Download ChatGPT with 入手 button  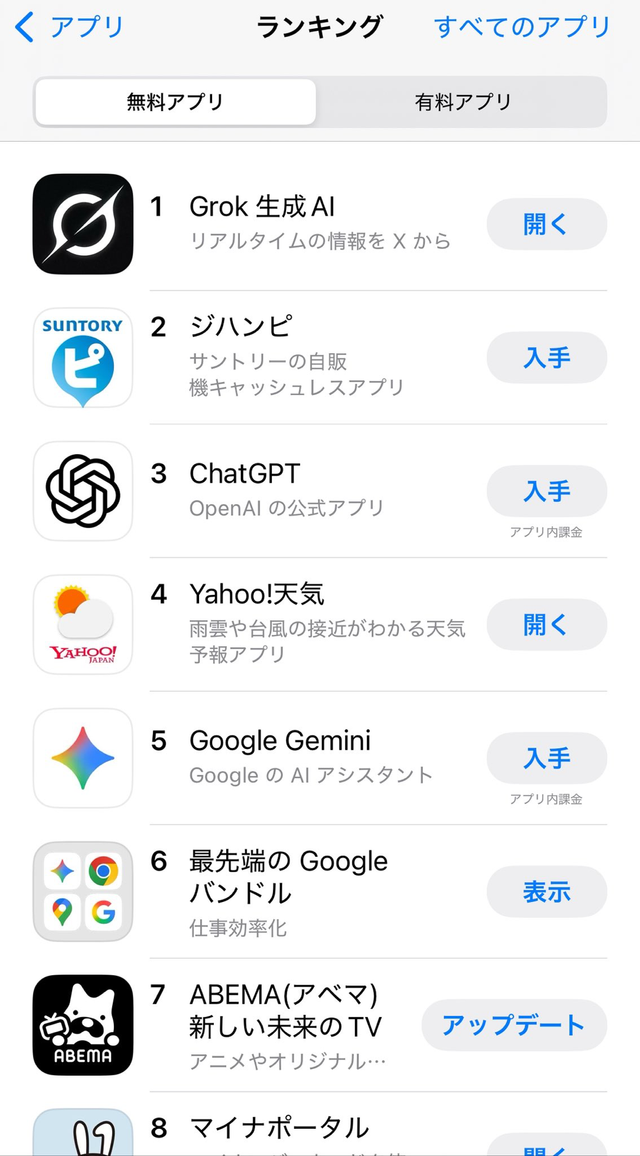click(x=546, y=491)
